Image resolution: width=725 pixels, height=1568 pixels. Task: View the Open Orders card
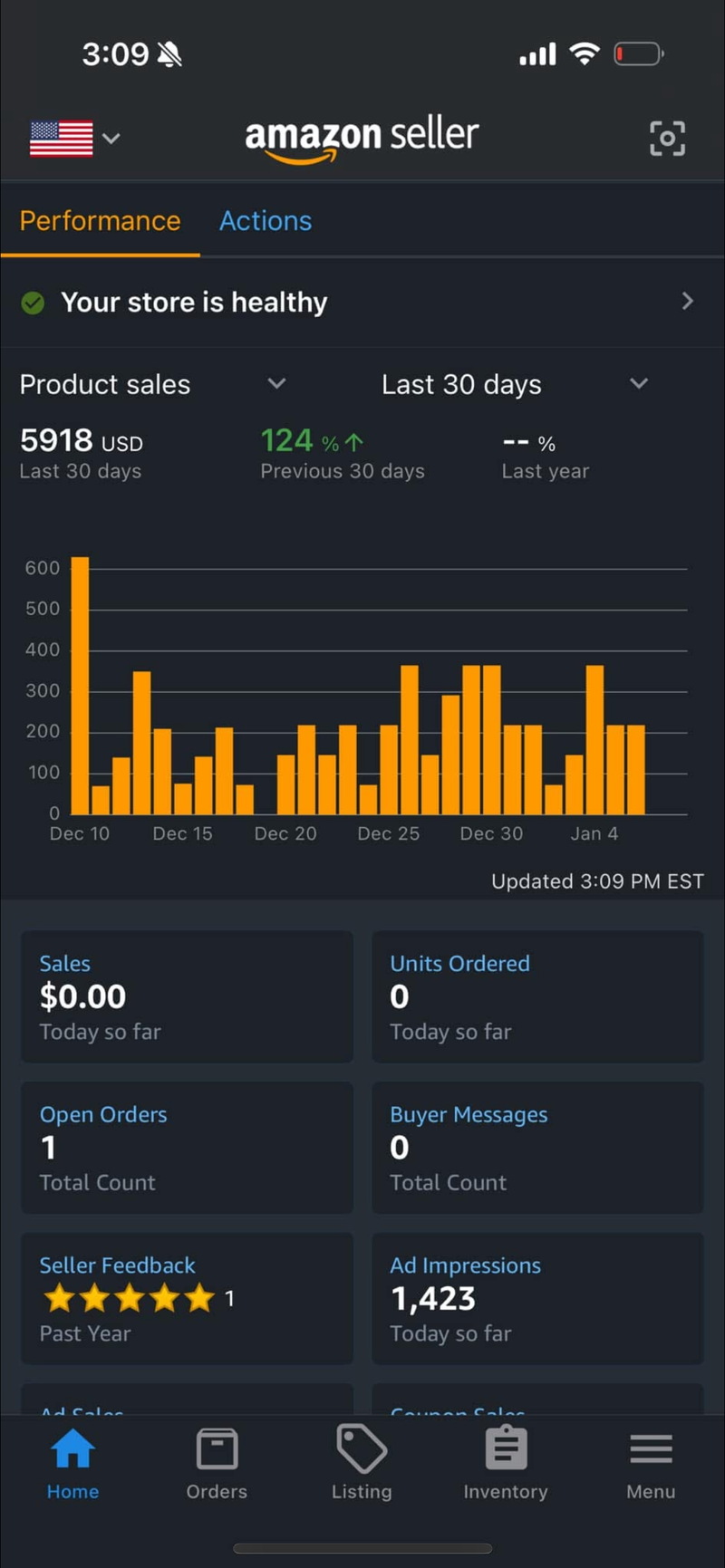[x=187, y=1148]
